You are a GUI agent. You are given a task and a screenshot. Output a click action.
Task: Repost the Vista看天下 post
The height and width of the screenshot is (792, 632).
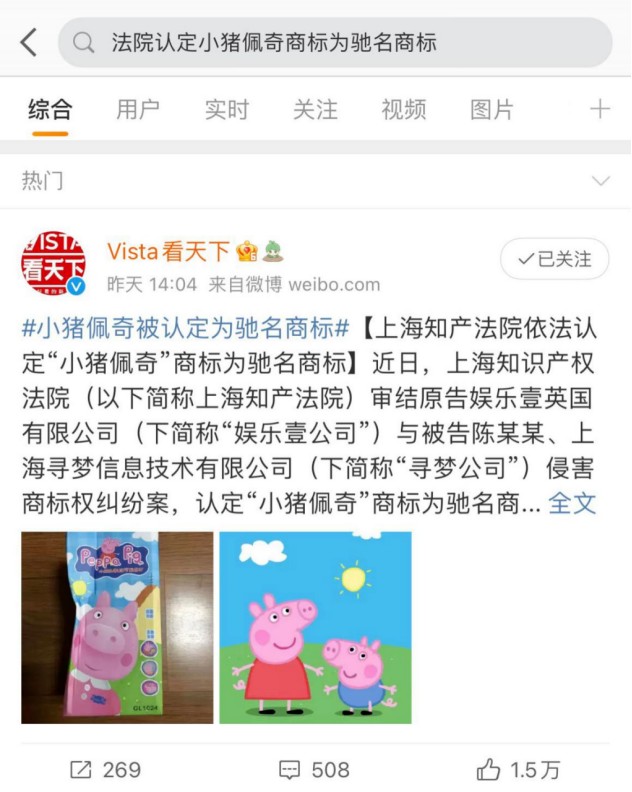(x=105, y=769)
